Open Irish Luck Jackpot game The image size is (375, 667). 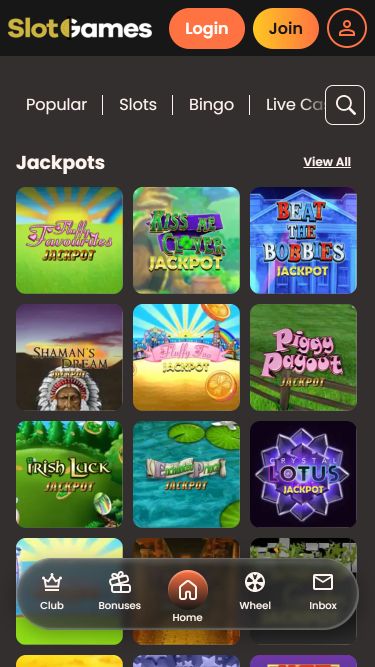pos(69,474)
